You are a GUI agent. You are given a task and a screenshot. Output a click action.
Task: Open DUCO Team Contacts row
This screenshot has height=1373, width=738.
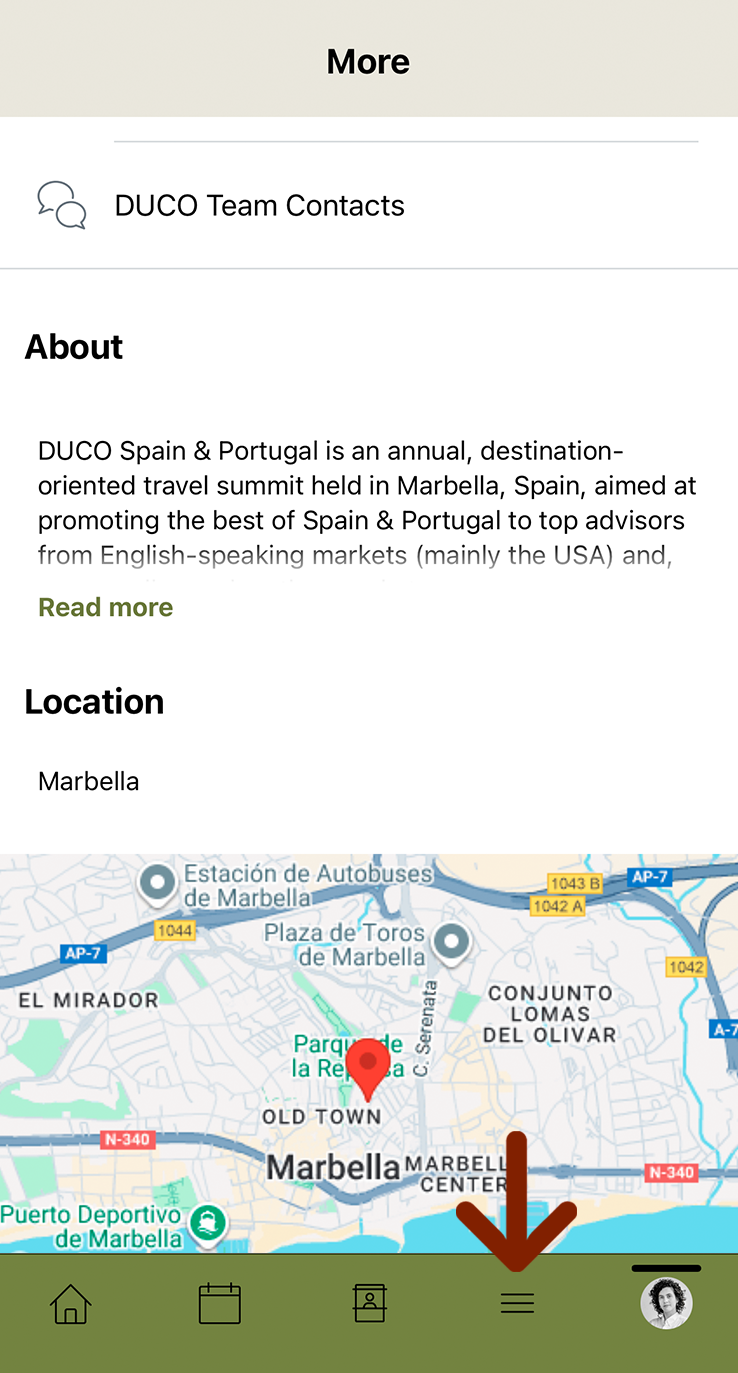(x=260, y=206)
